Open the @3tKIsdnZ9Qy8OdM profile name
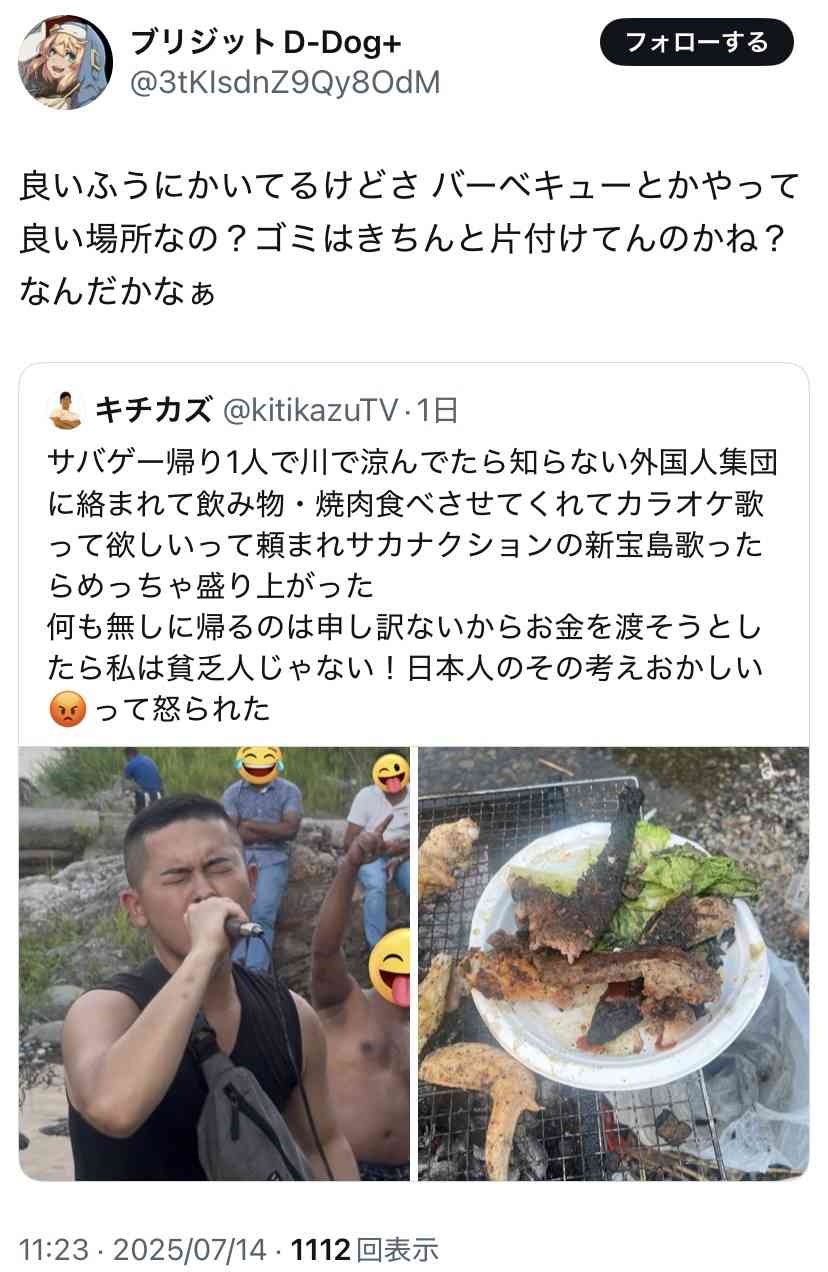Viewport: 828px width, 1272px height. click(x=285, y=82)
